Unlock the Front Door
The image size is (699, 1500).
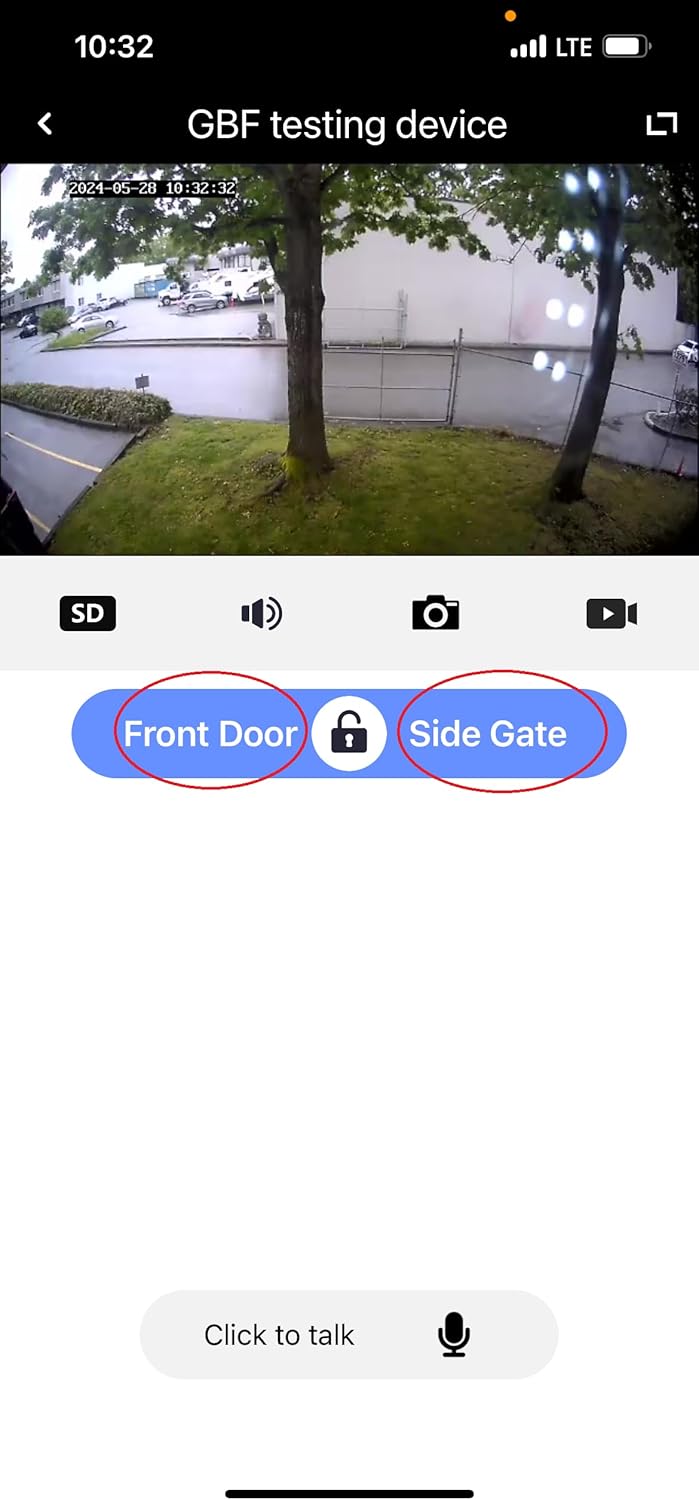(210, 734)
